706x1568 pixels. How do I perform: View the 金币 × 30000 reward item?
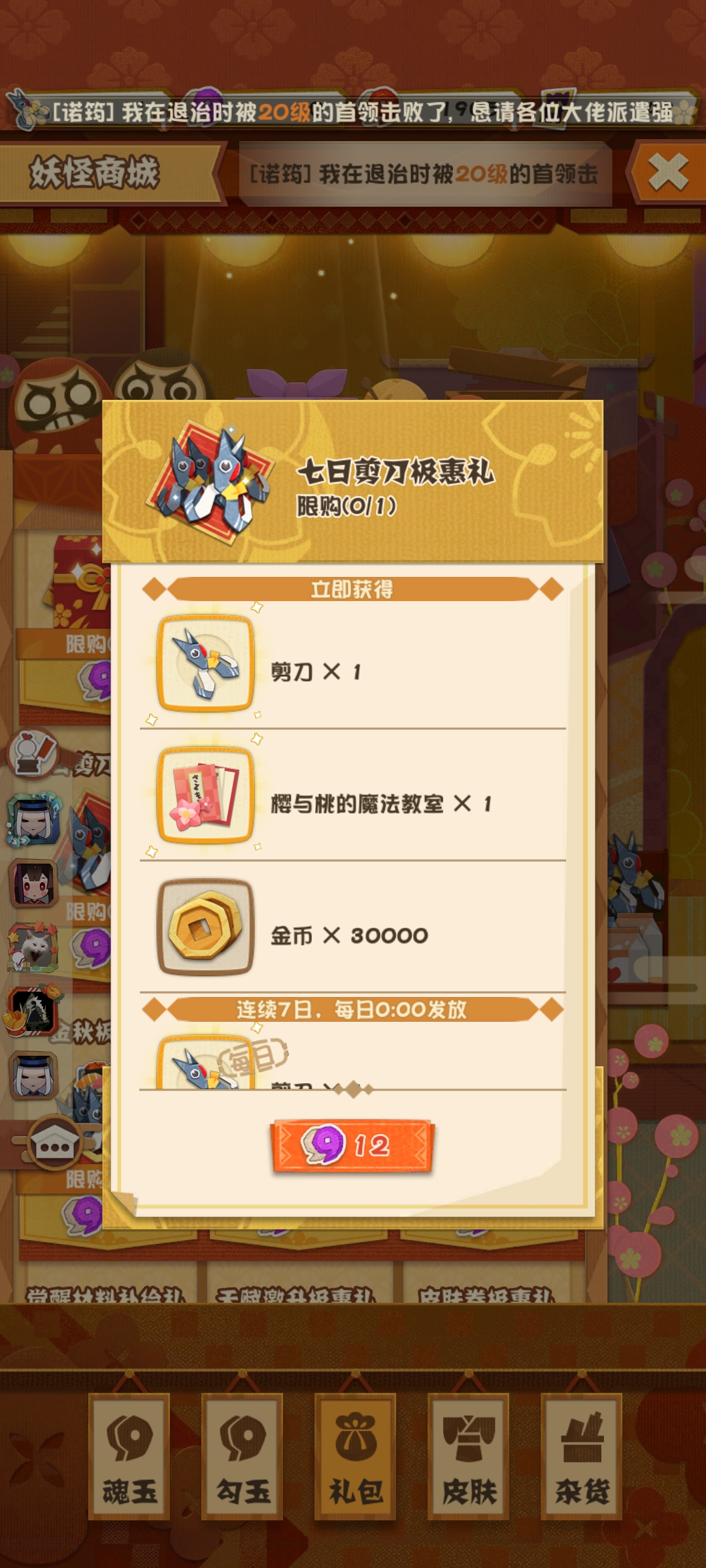[x=205, y=927]
